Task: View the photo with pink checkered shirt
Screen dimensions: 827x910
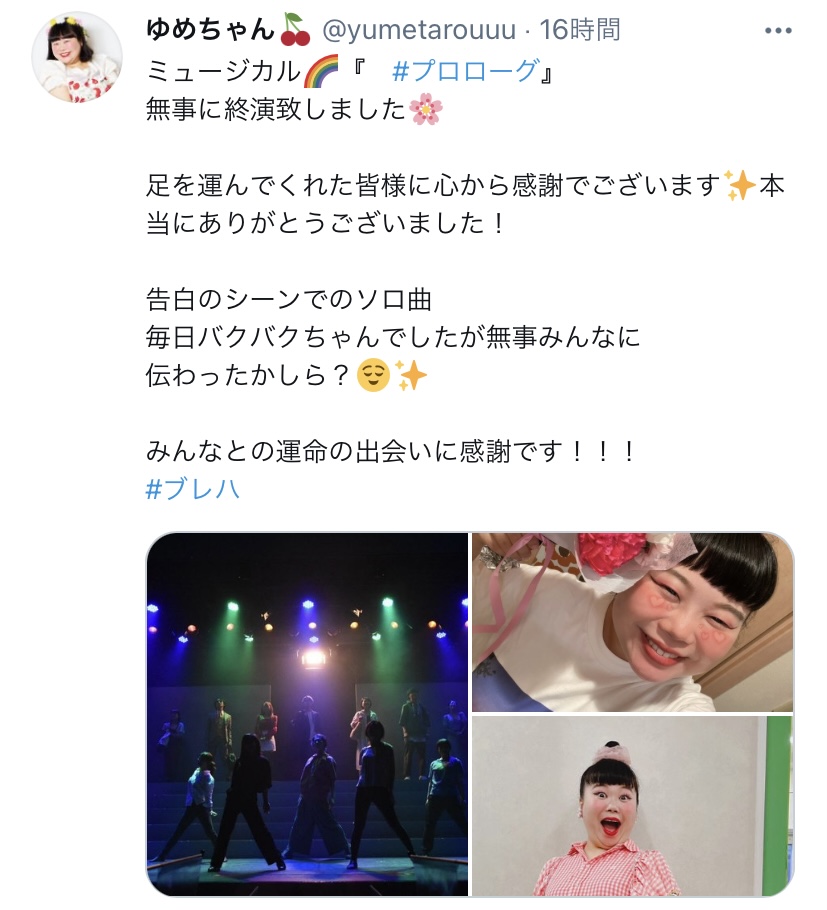Action: 632,806
